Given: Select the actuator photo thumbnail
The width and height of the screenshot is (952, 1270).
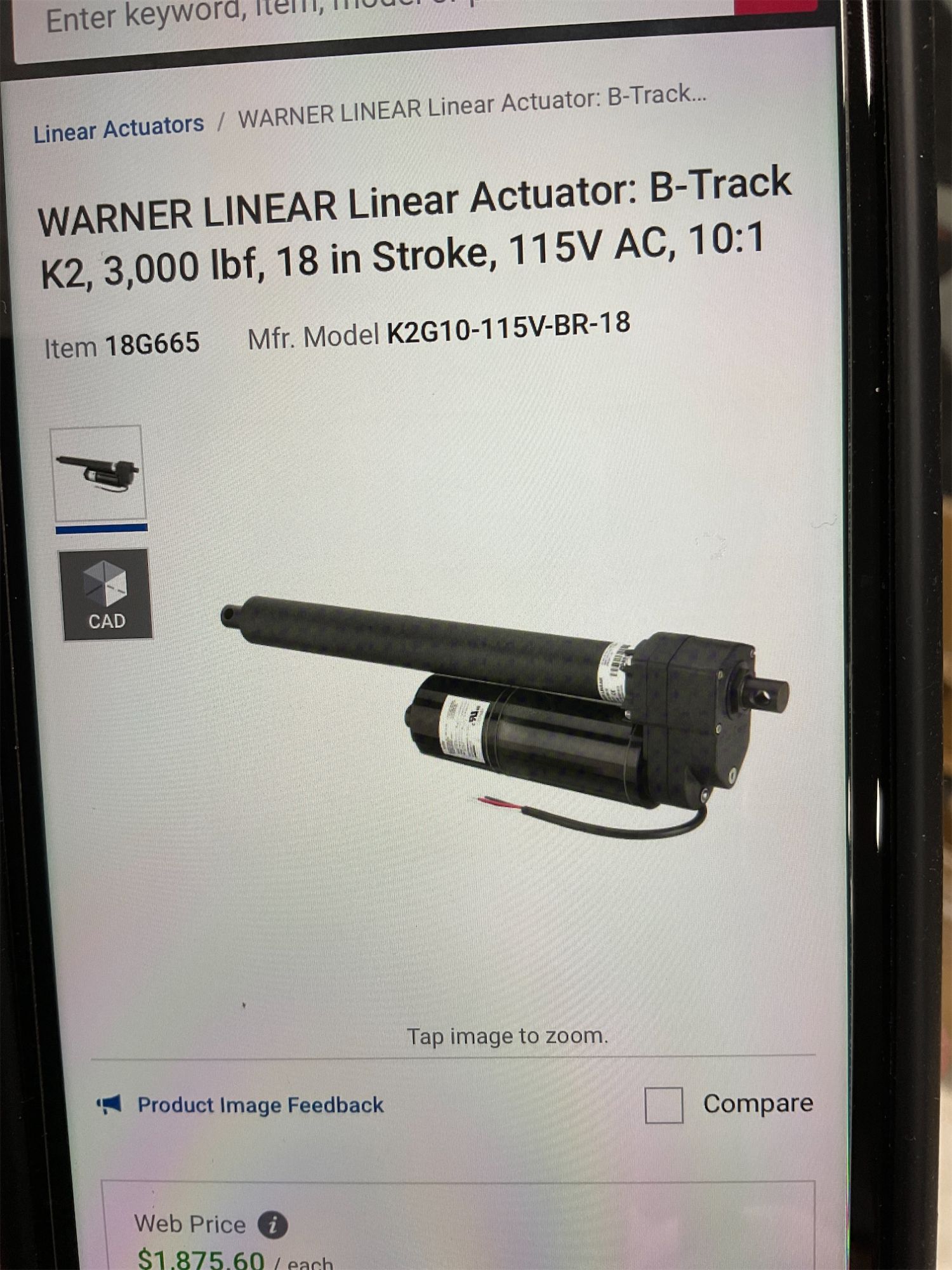Looking at the screenshot, I should coord(98,474).
